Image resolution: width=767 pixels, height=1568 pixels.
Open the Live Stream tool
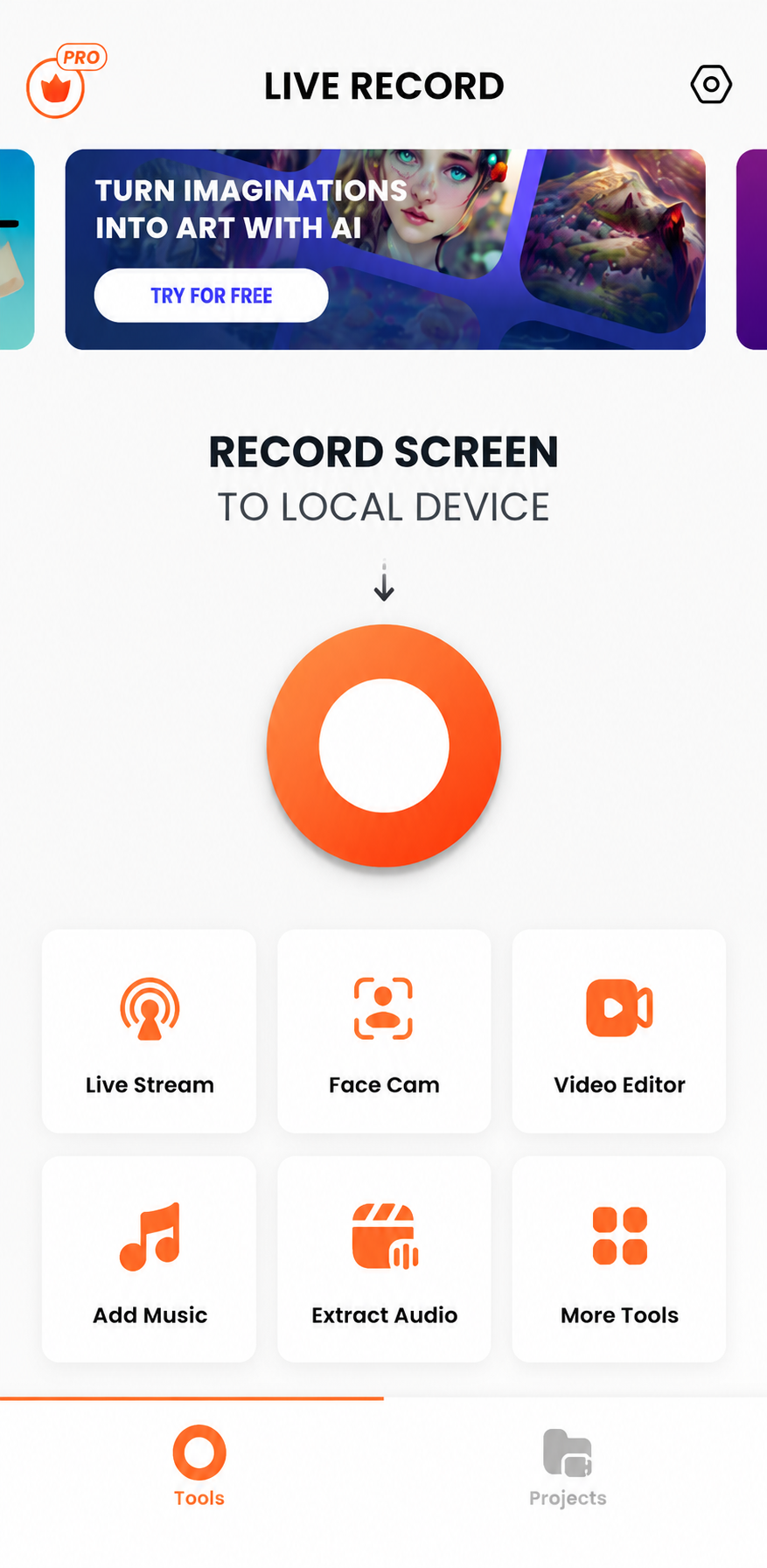150,1031
